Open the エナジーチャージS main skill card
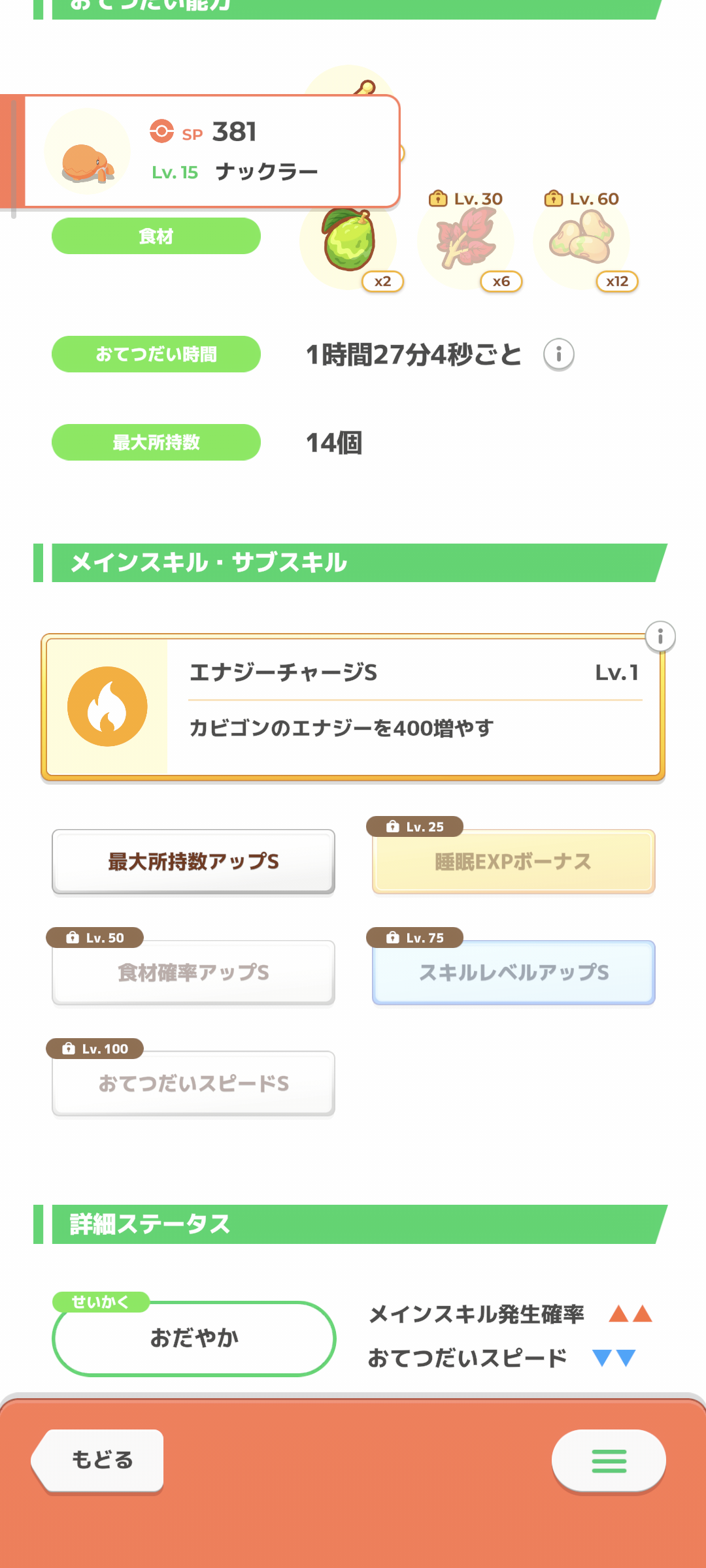This screenshot has width=706, height=1568. coord(353,707)
